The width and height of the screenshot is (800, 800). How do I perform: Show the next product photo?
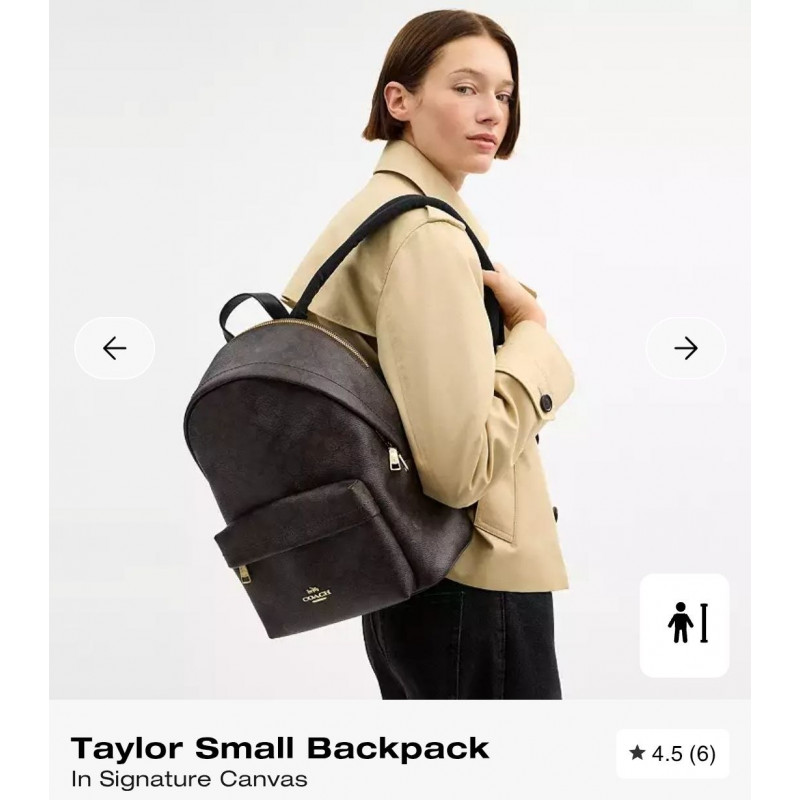(x=685, y=348)
